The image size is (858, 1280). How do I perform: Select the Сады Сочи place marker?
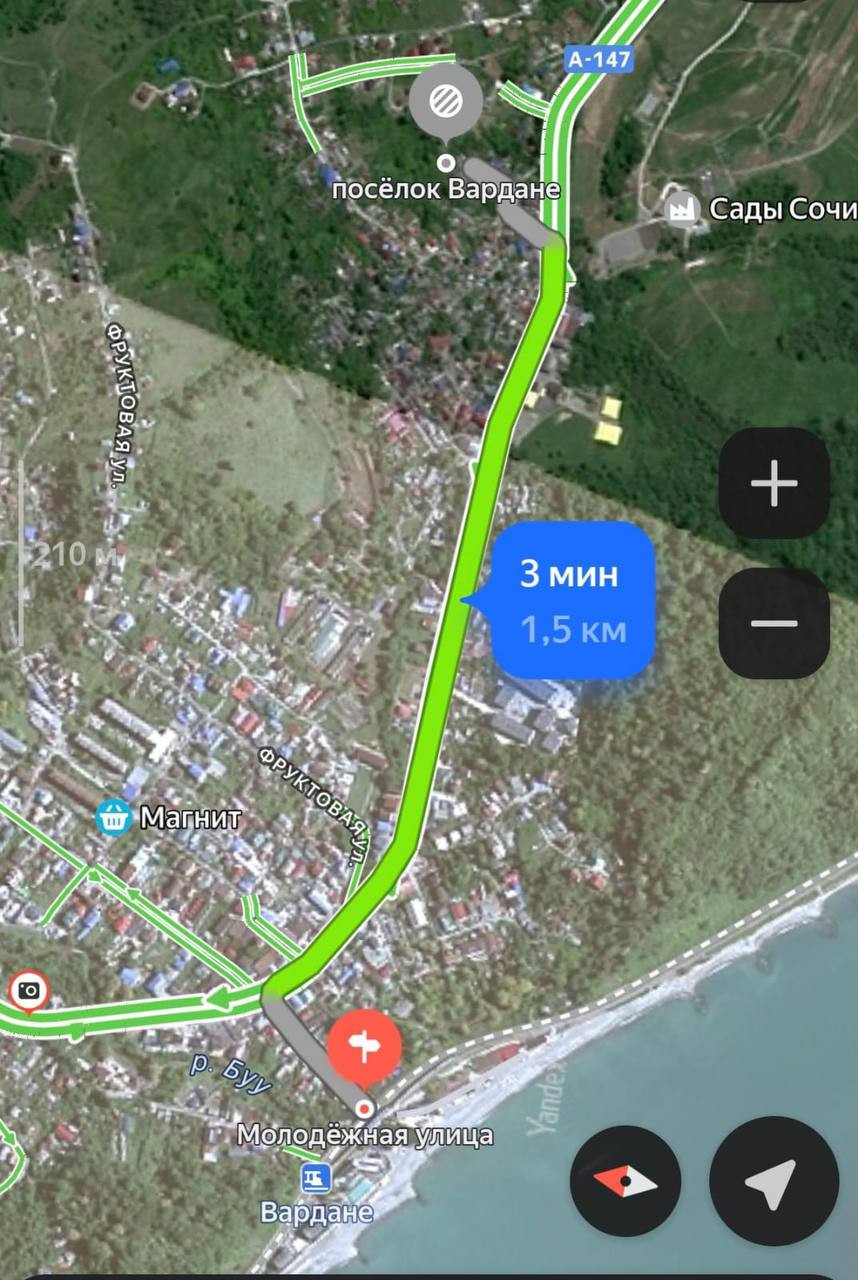point(683,209)
